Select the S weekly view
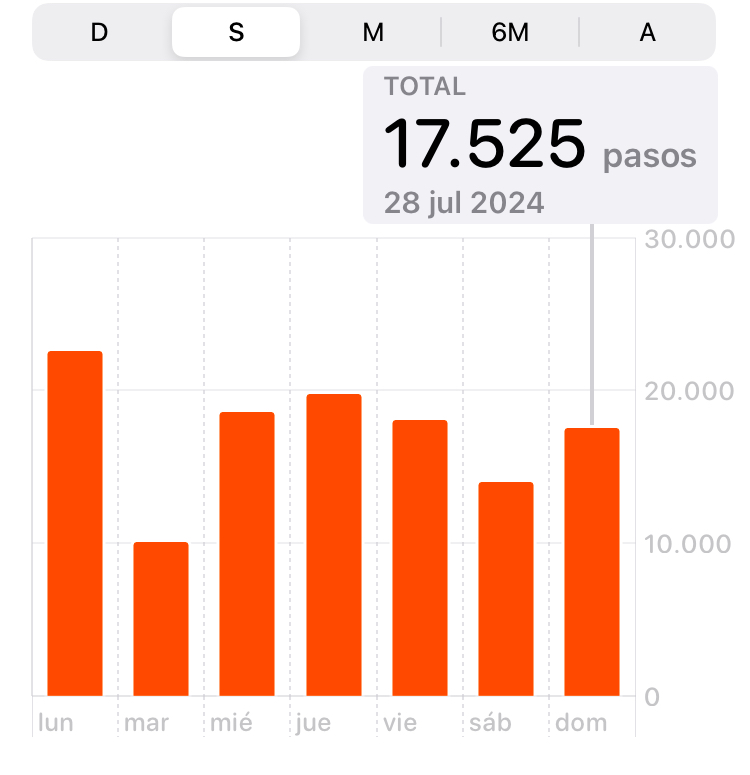The image size is (750, 775). pyautogui.click(x=236, y=32)
